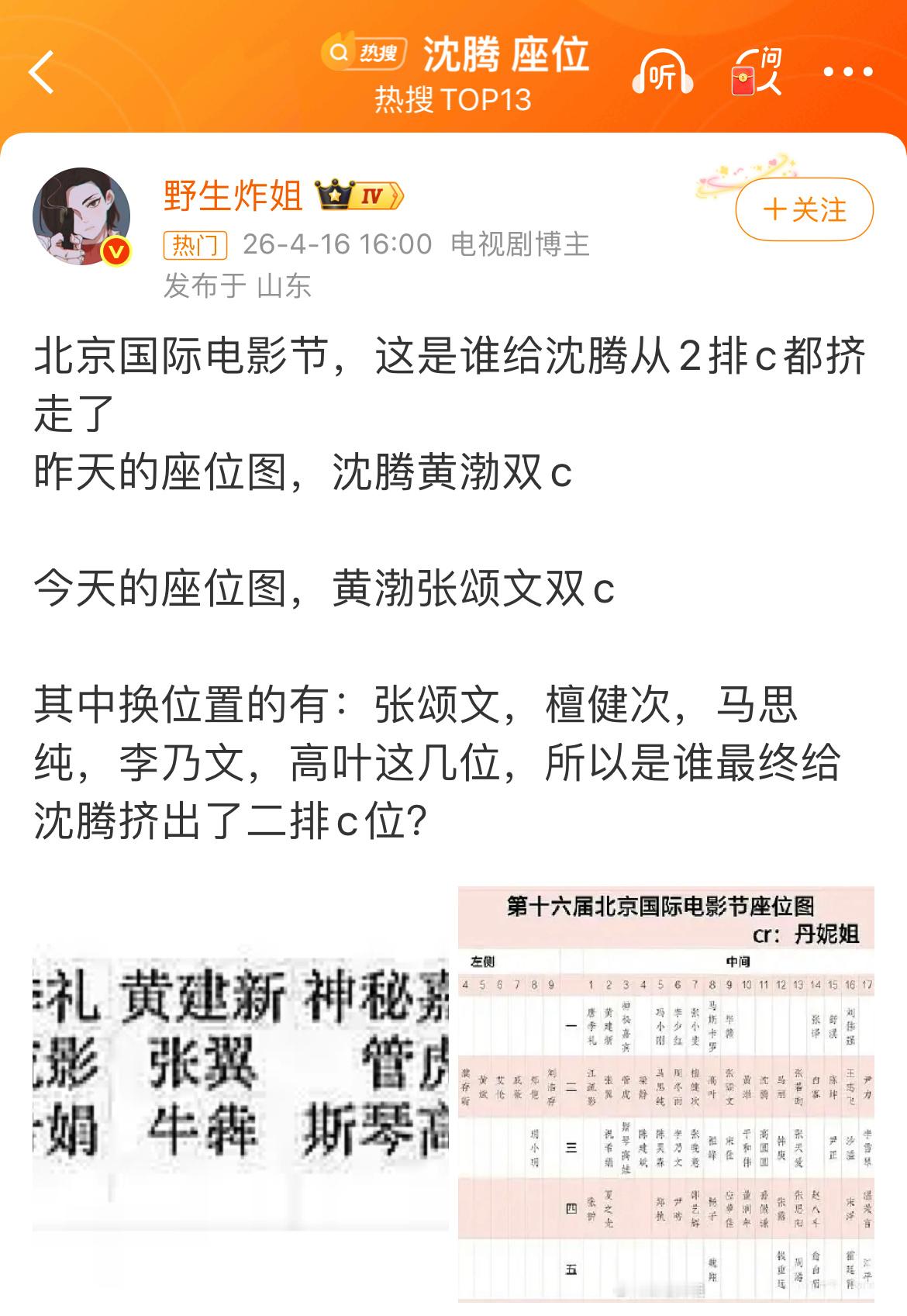Click the 电视剧博主 category label

click(519, 244)
